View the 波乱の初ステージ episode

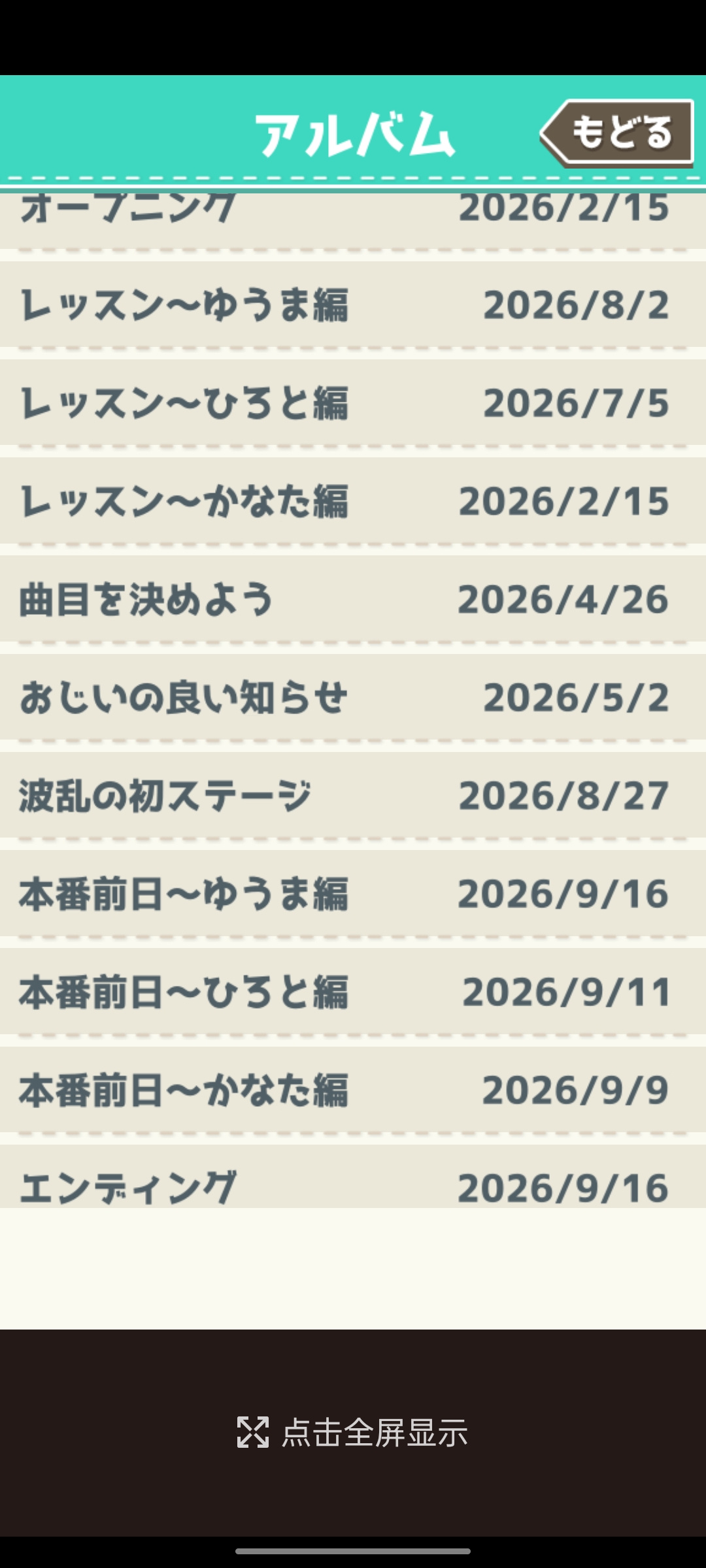[x=353, y=795]
